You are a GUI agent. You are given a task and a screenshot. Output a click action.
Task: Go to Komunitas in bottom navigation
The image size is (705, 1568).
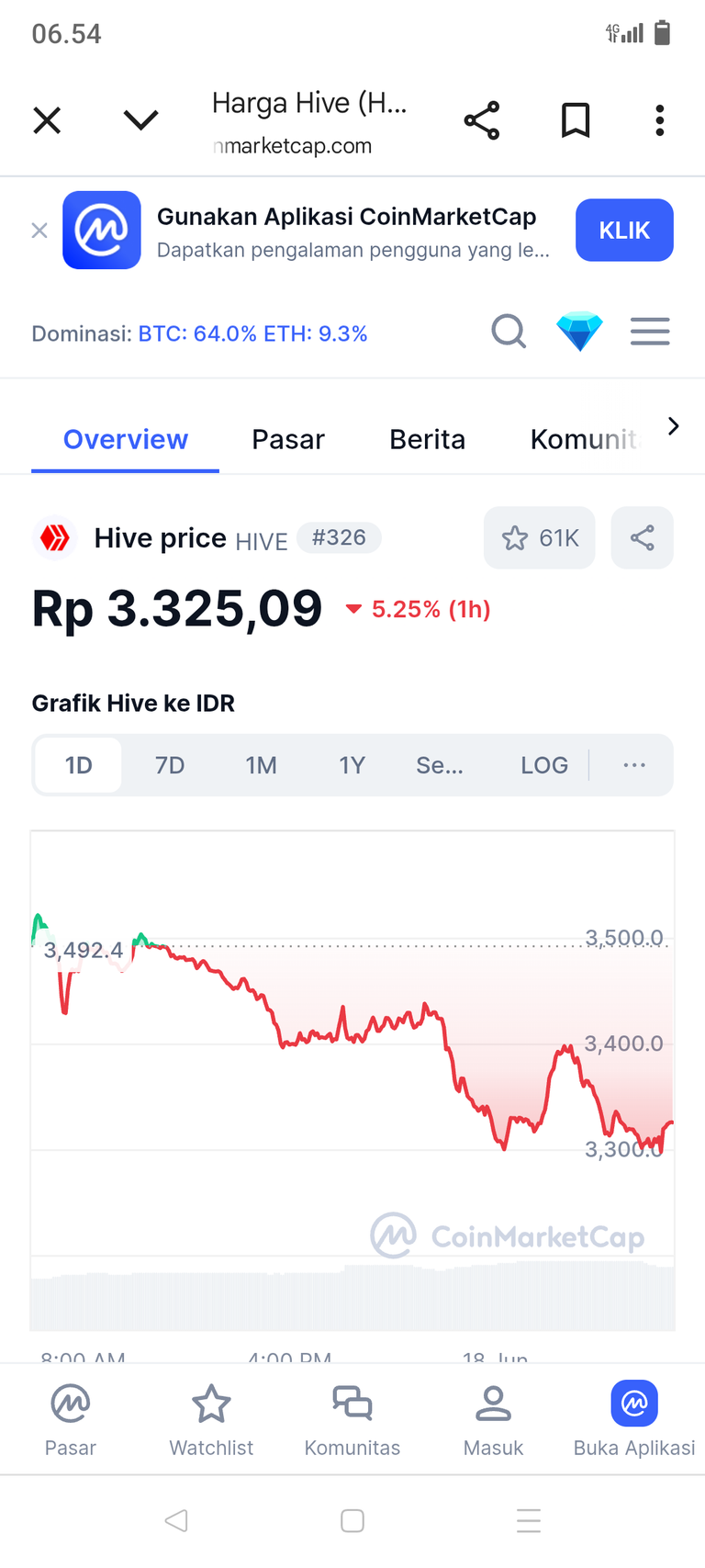(352, 1421)
